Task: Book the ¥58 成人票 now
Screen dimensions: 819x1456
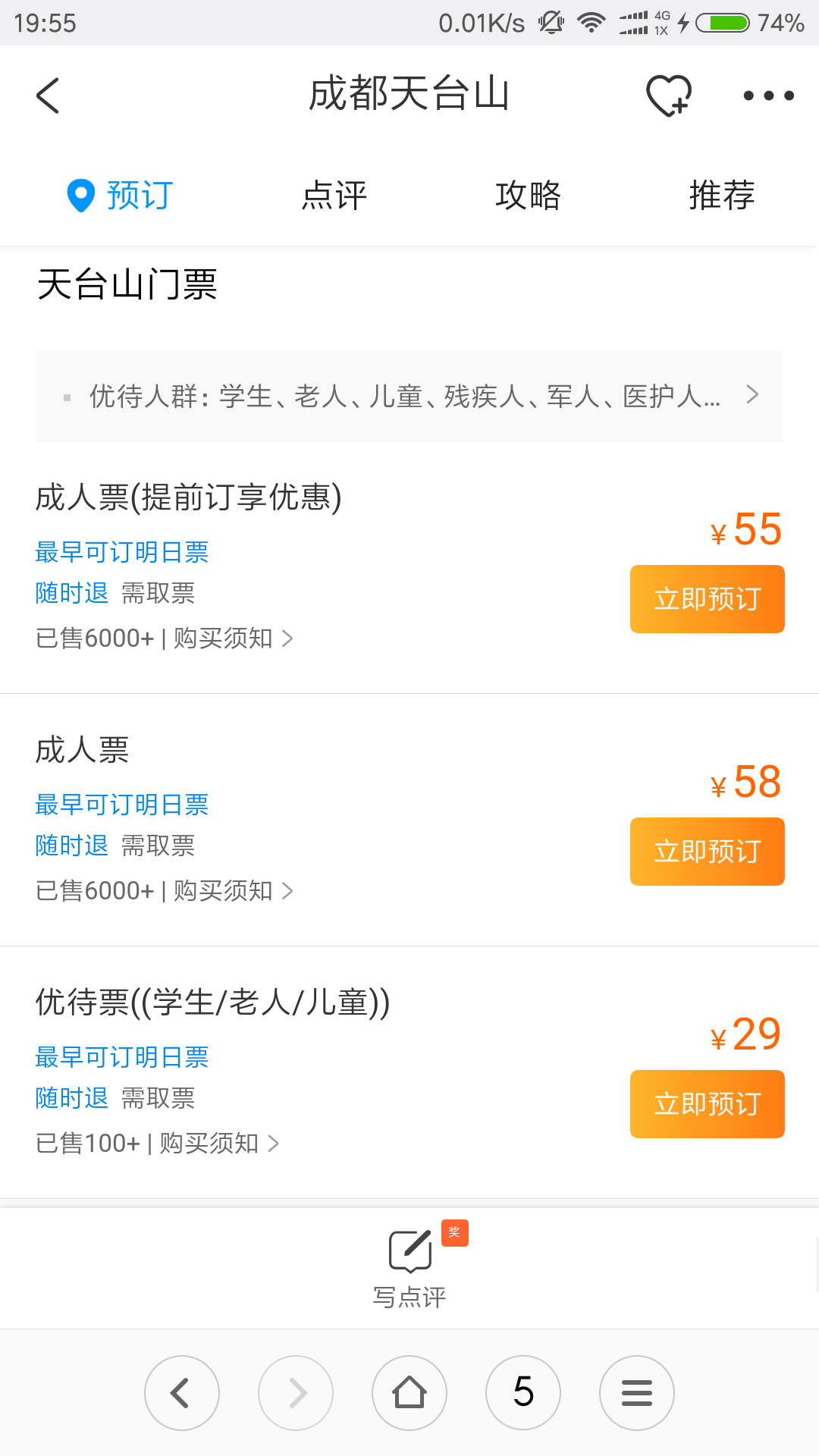Action: point(707,852)
